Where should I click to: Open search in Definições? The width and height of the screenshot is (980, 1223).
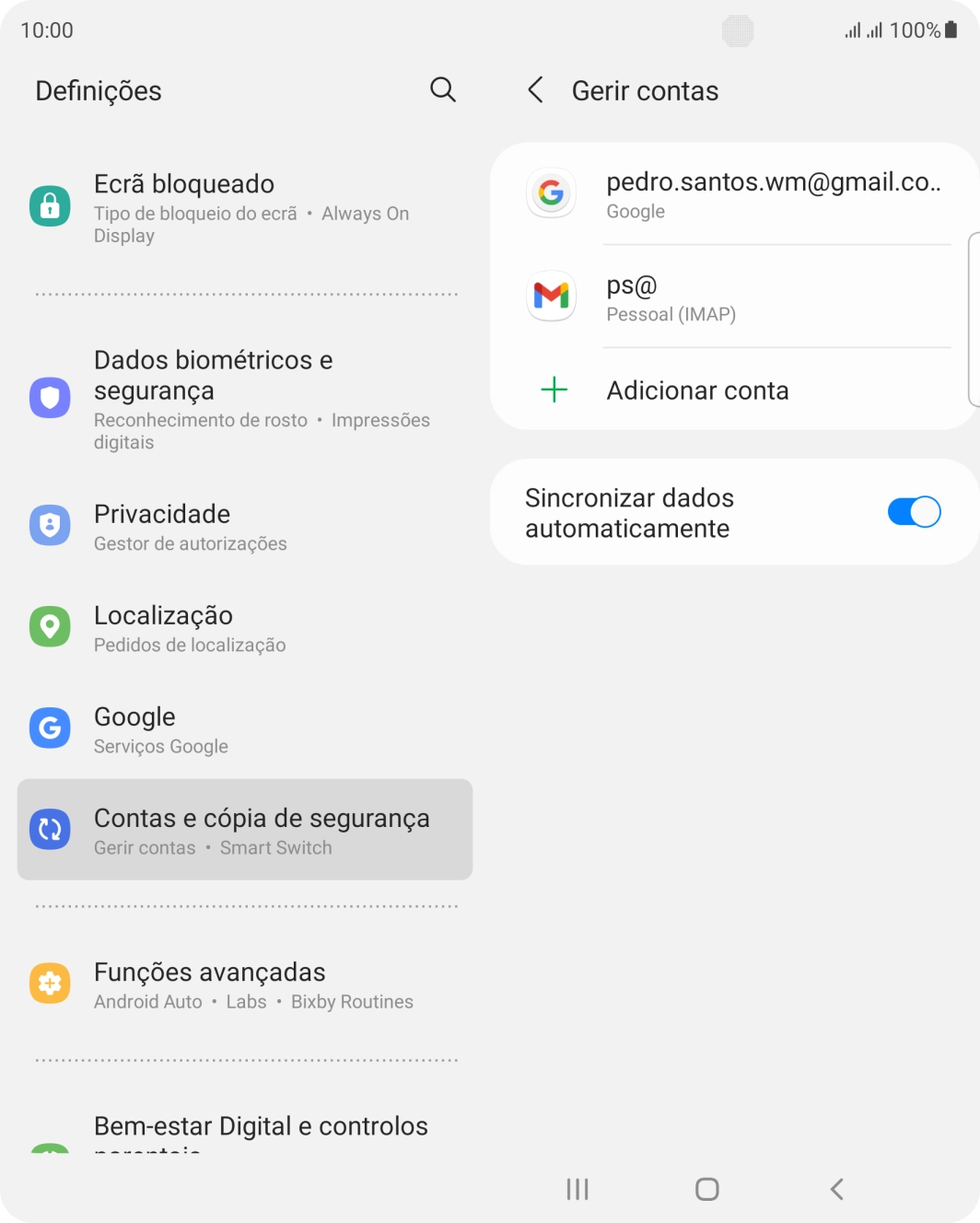click(x=442, y=90)
